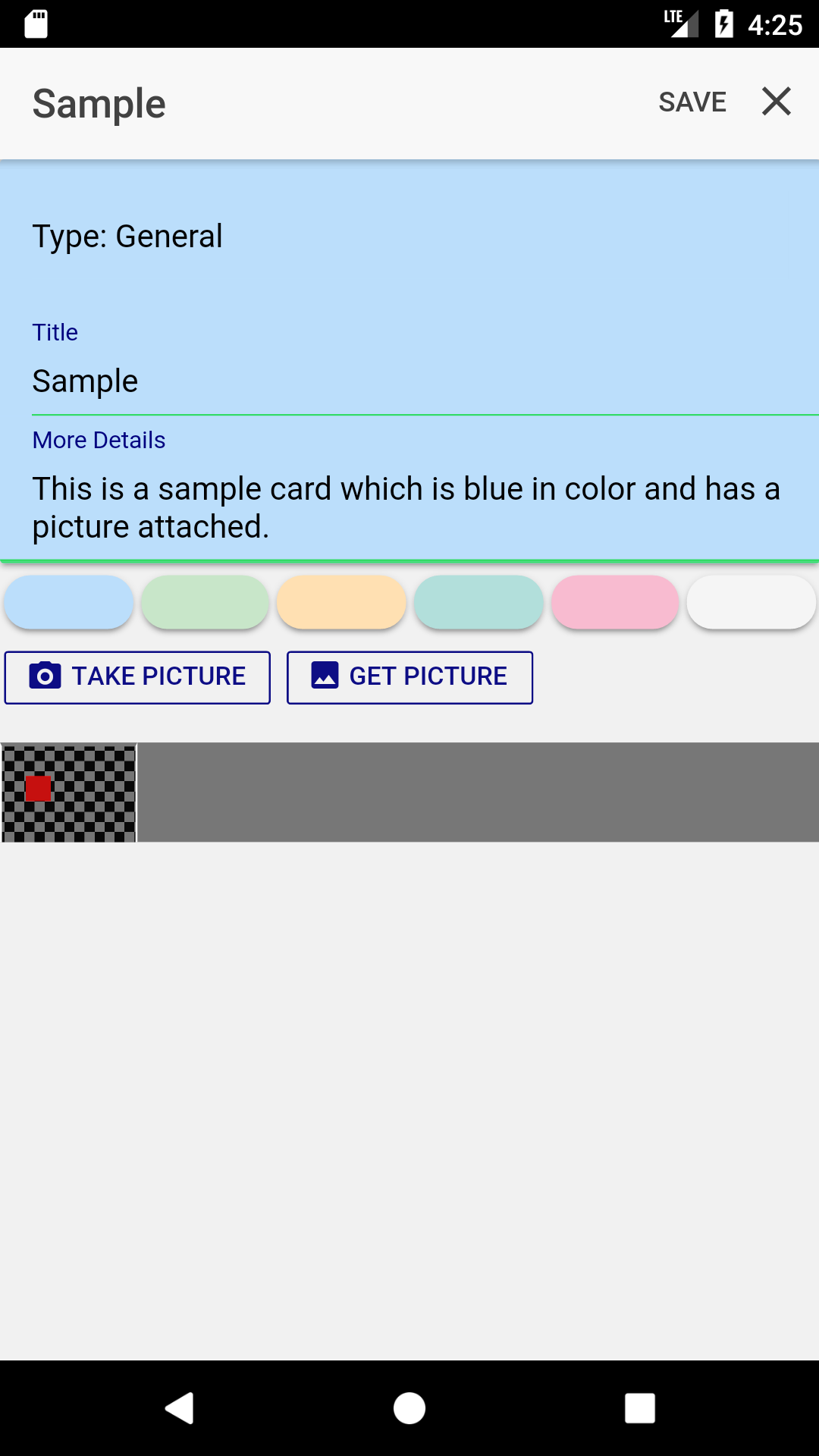The image size is (819, 1456).
Task: Set card color to teal
Action: 479,602
